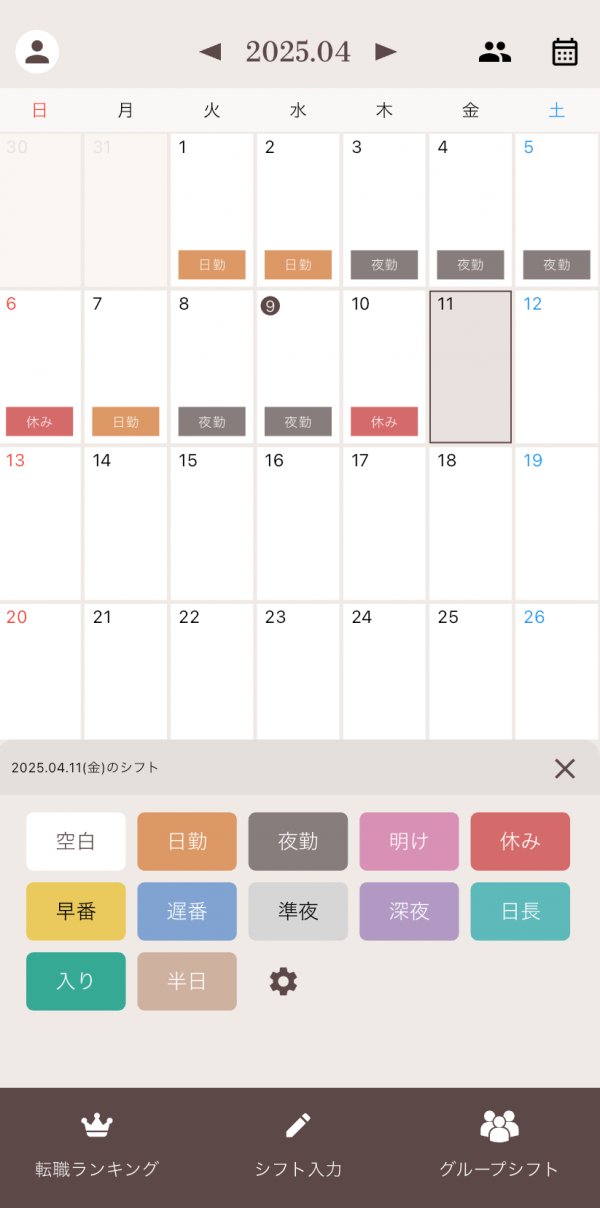Go to the next month
This screenshot has height=1208, width=600.
(x=386, y=52)
